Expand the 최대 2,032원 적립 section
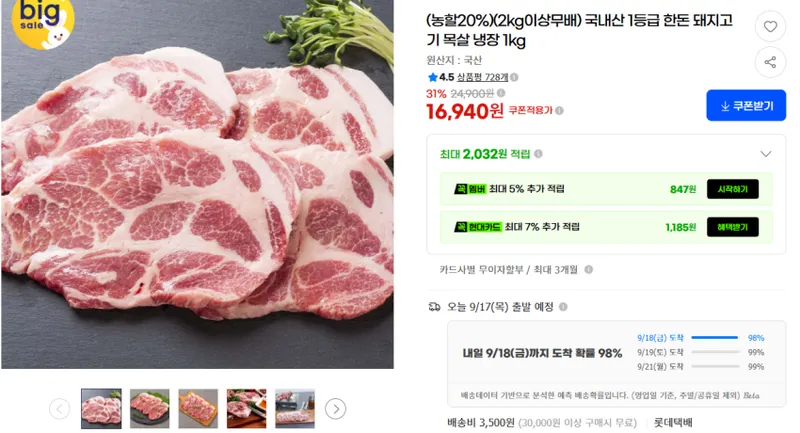 point(765,154)
